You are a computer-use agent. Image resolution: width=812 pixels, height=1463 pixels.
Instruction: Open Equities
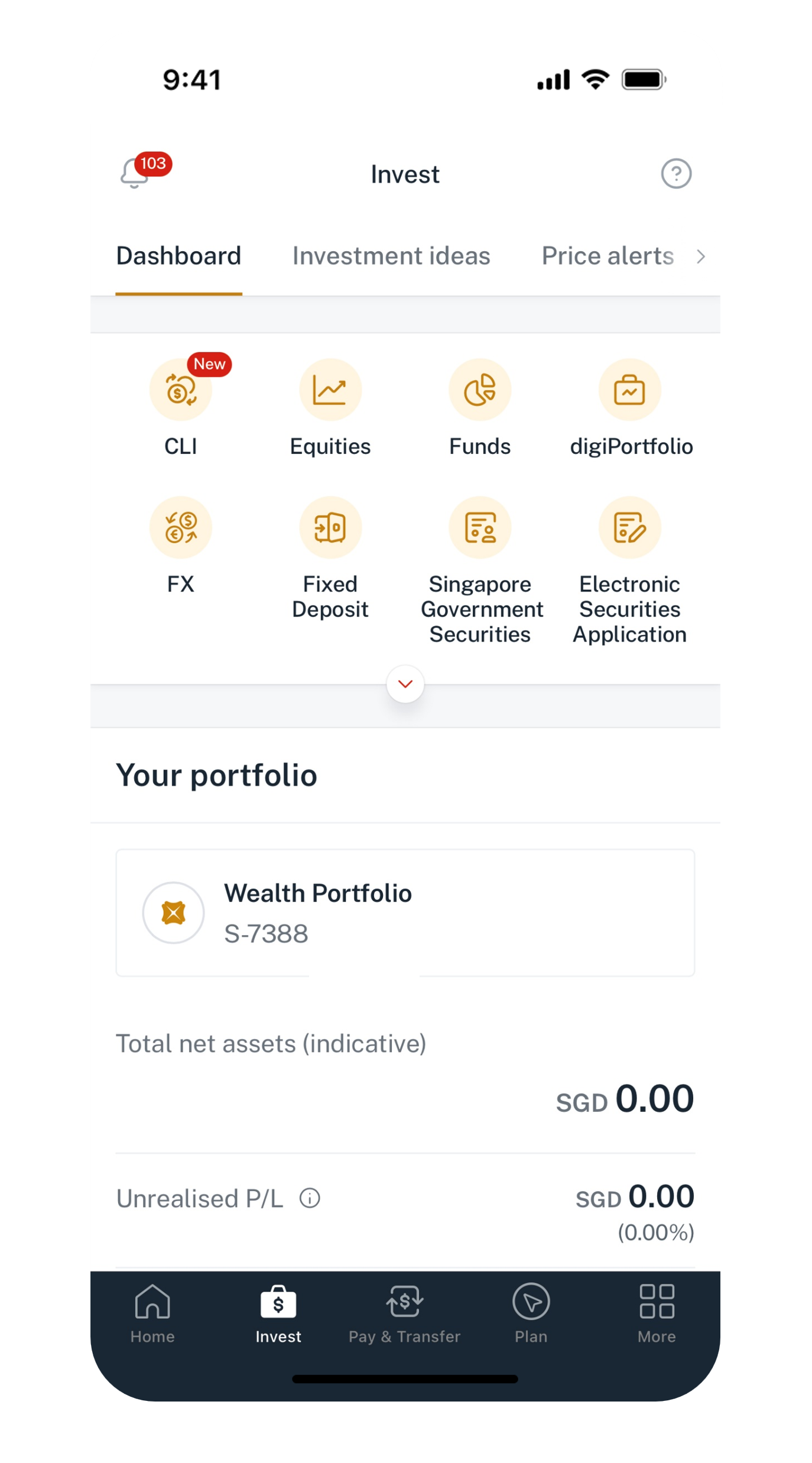point(330,391)
